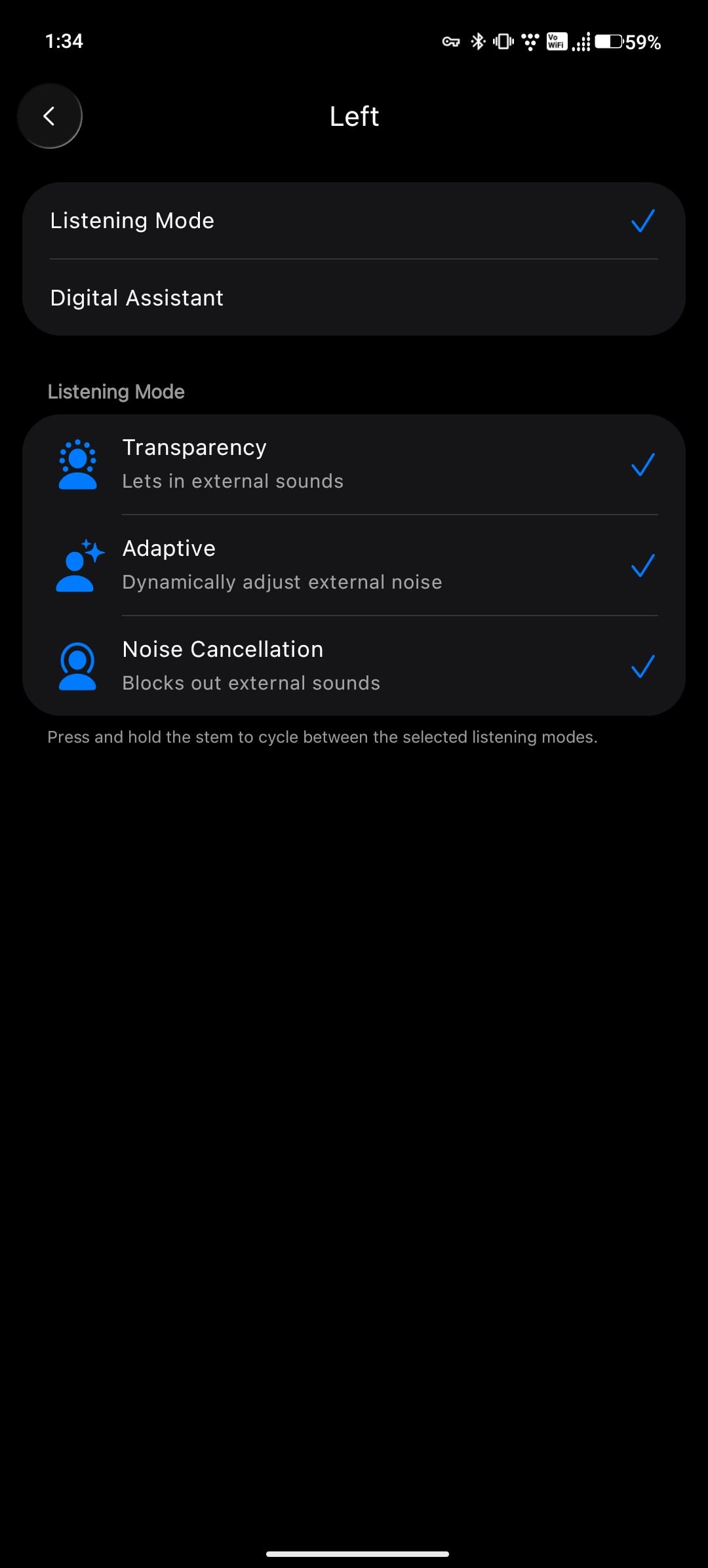The height and width of the screenshot is (1568, 708).
Task: Choose the Digital Assistant option
Action: (x=354, y=298)
